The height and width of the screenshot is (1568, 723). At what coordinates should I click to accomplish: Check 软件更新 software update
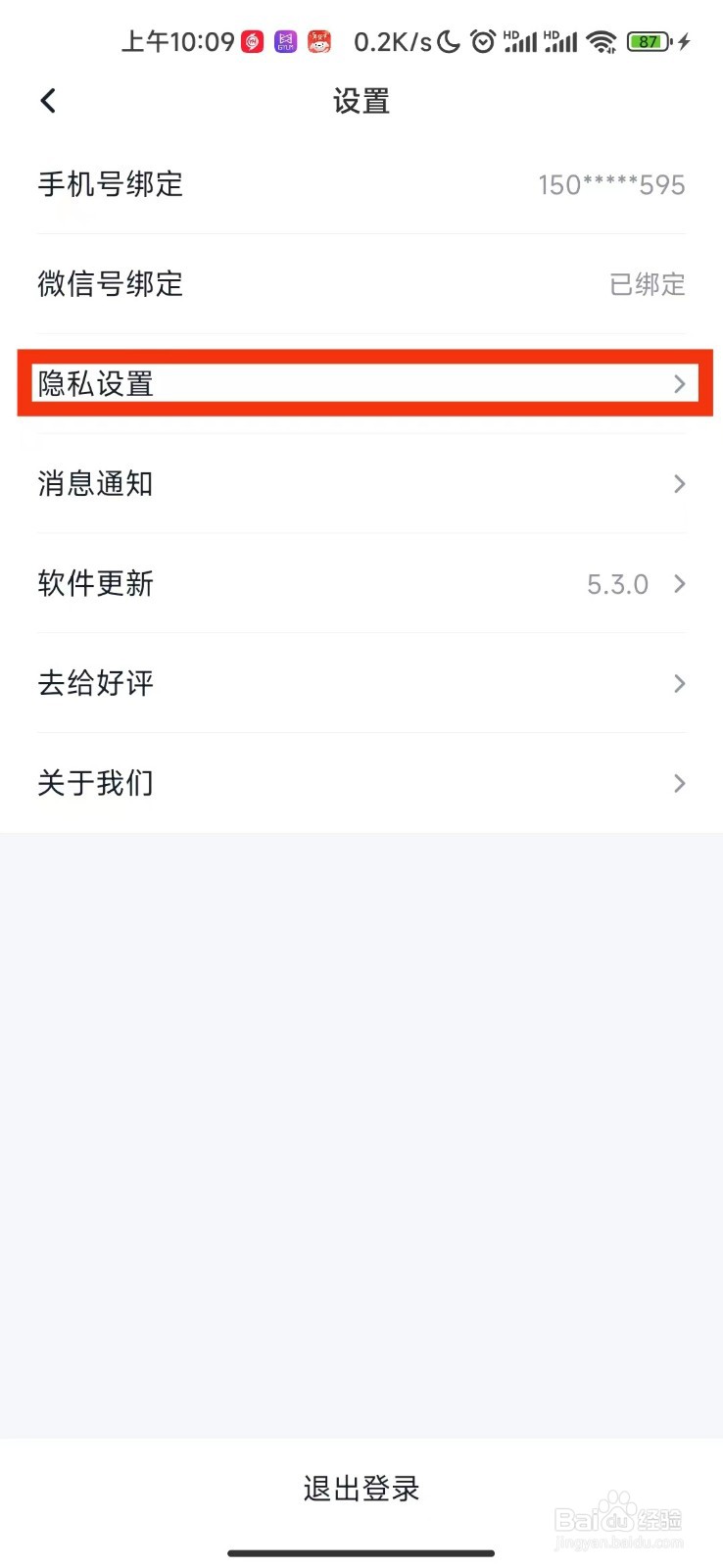(361, 584)
